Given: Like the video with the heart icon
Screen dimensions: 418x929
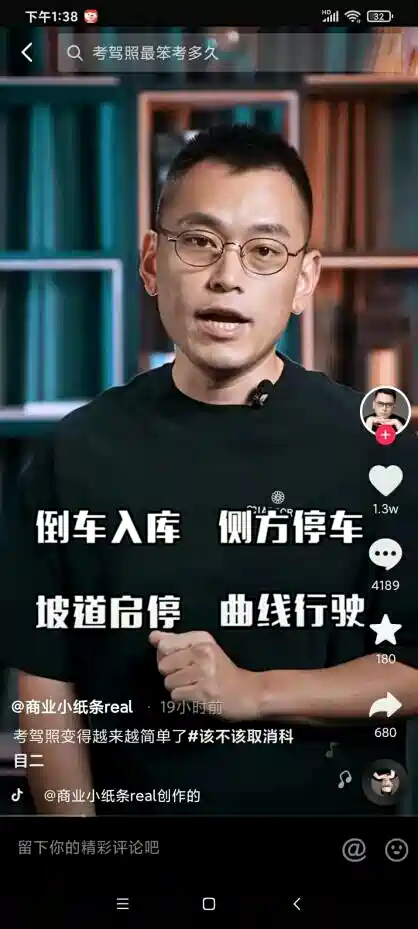Looking at the screenshot, I should tap(385, 480).
